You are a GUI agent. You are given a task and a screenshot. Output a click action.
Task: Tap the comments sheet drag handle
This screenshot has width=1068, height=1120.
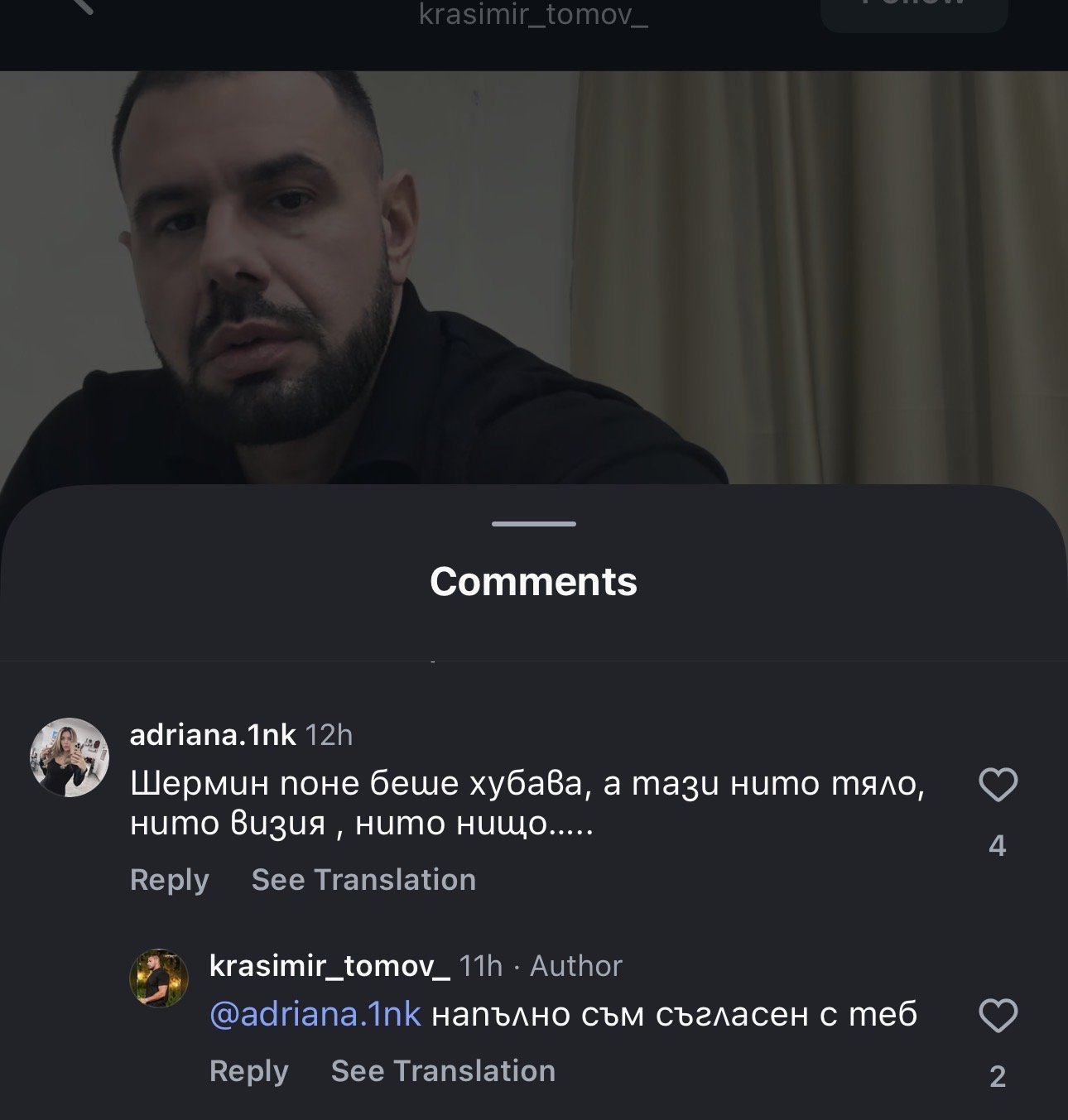point(533,524)
